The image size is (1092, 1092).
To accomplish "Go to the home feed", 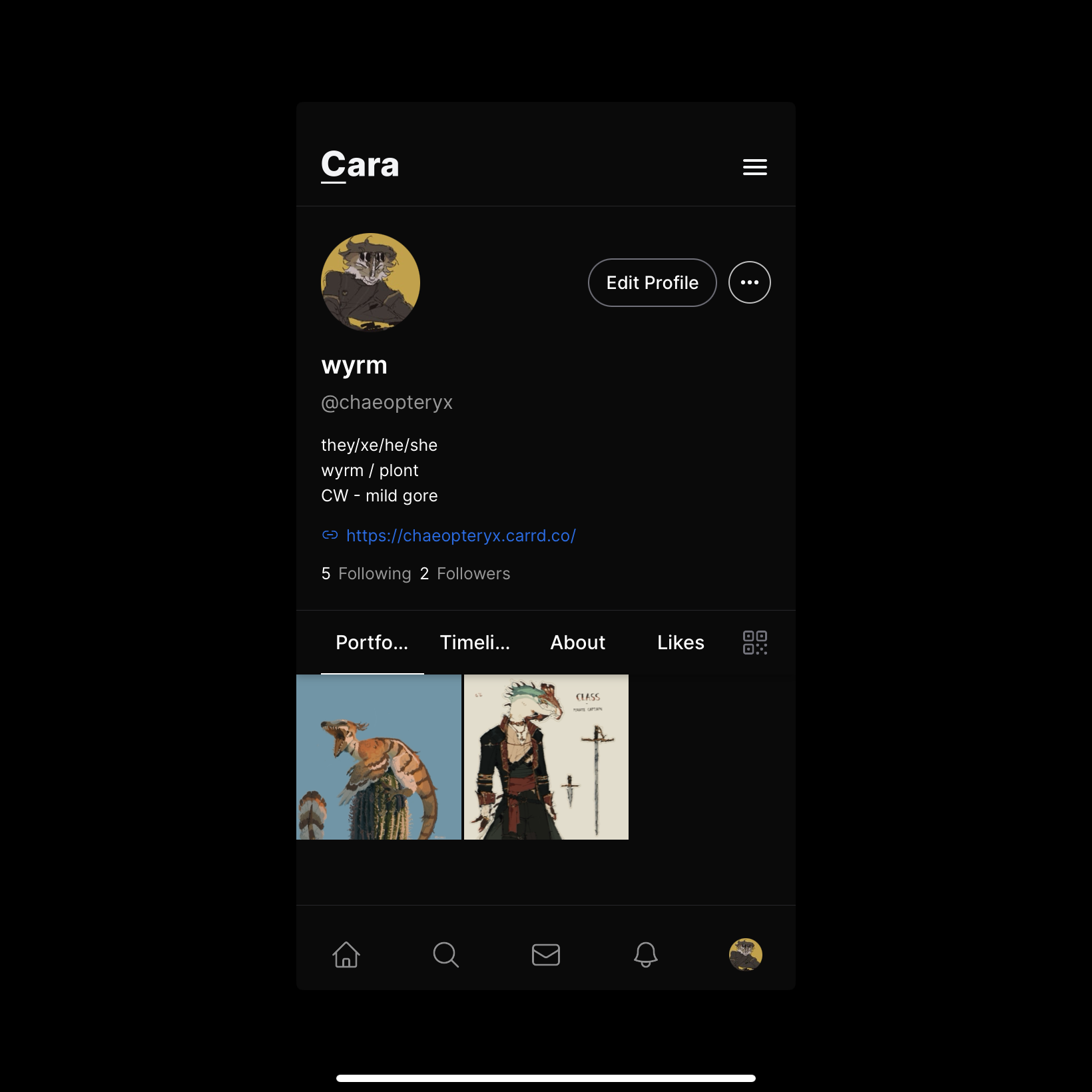I will pos(346,955).
